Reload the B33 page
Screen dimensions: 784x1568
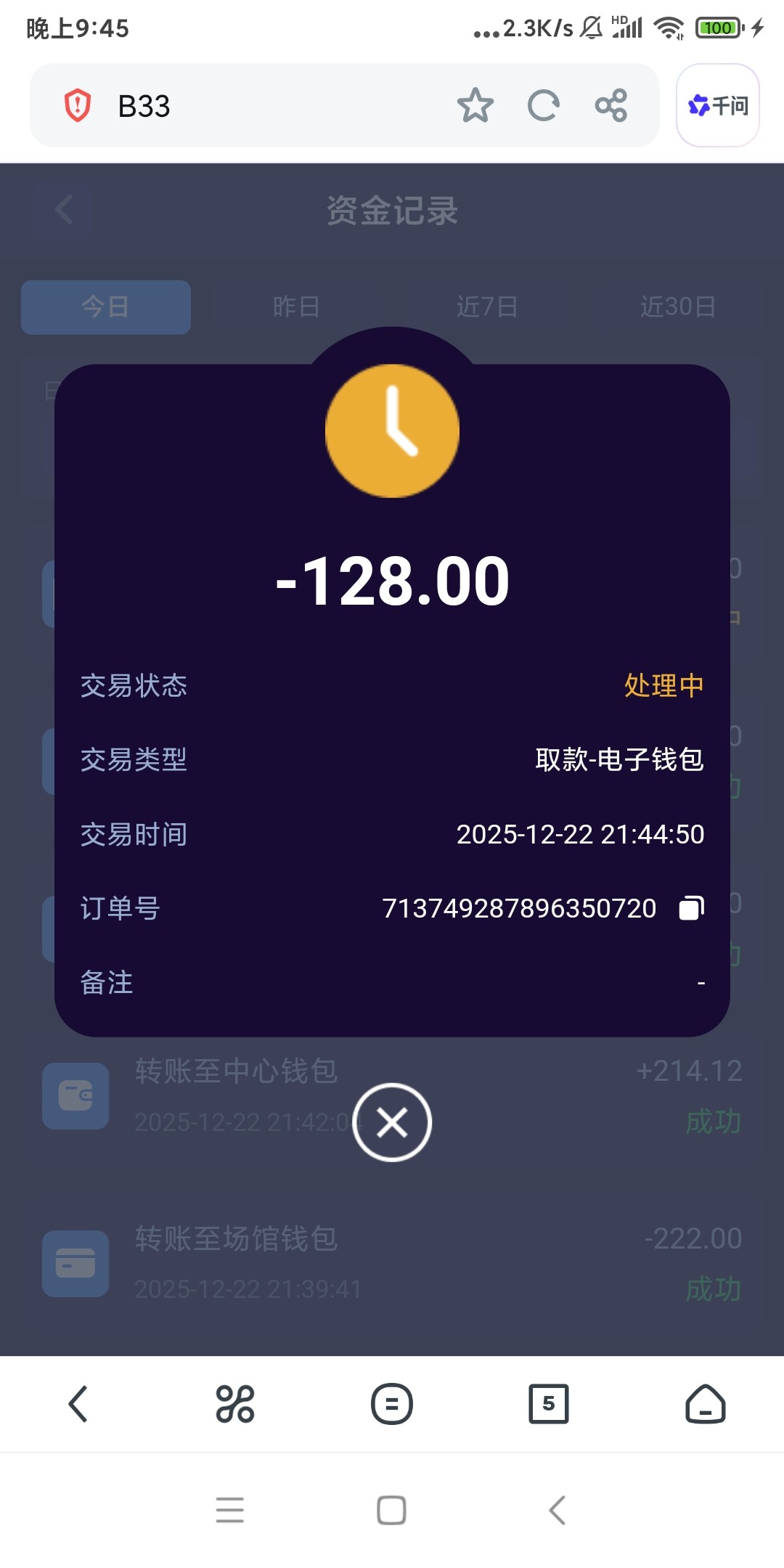(543, 105)
